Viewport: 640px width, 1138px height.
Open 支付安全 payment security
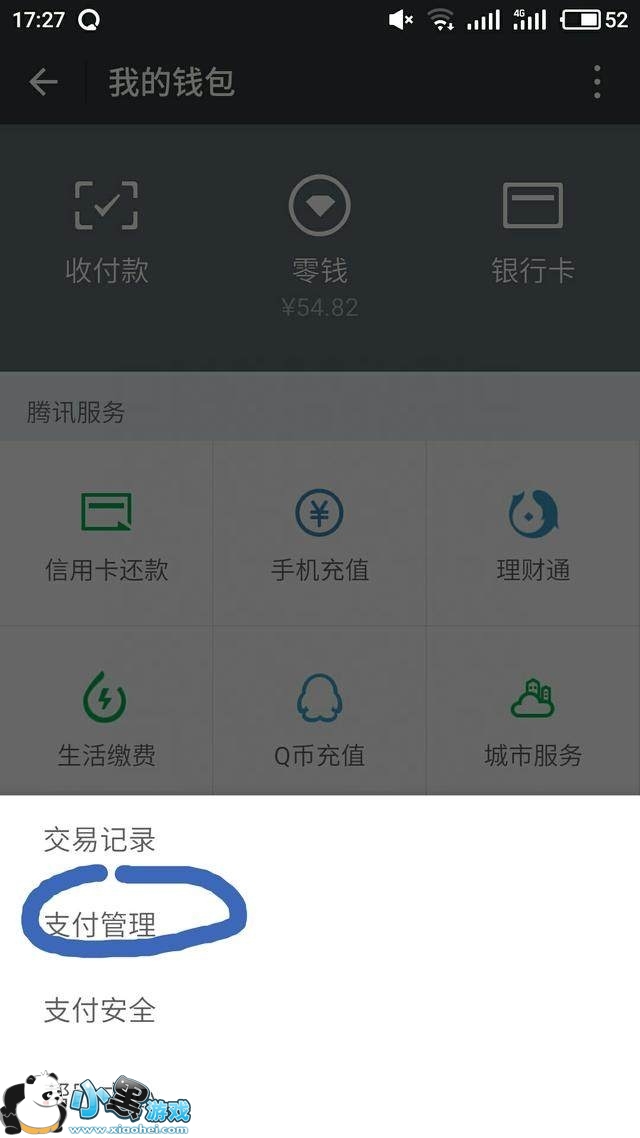click(x=100, y=1010)
